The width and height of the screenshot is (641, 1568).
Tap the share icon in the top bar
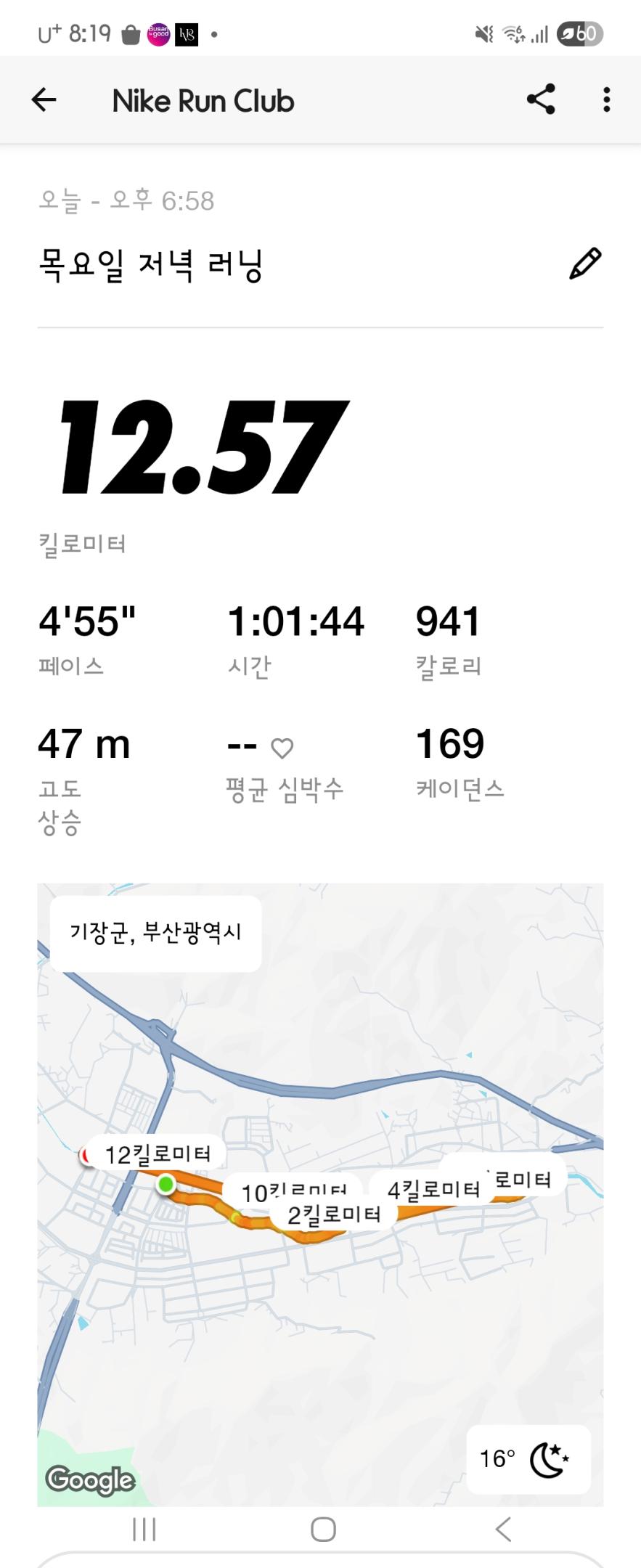point(542,100)
